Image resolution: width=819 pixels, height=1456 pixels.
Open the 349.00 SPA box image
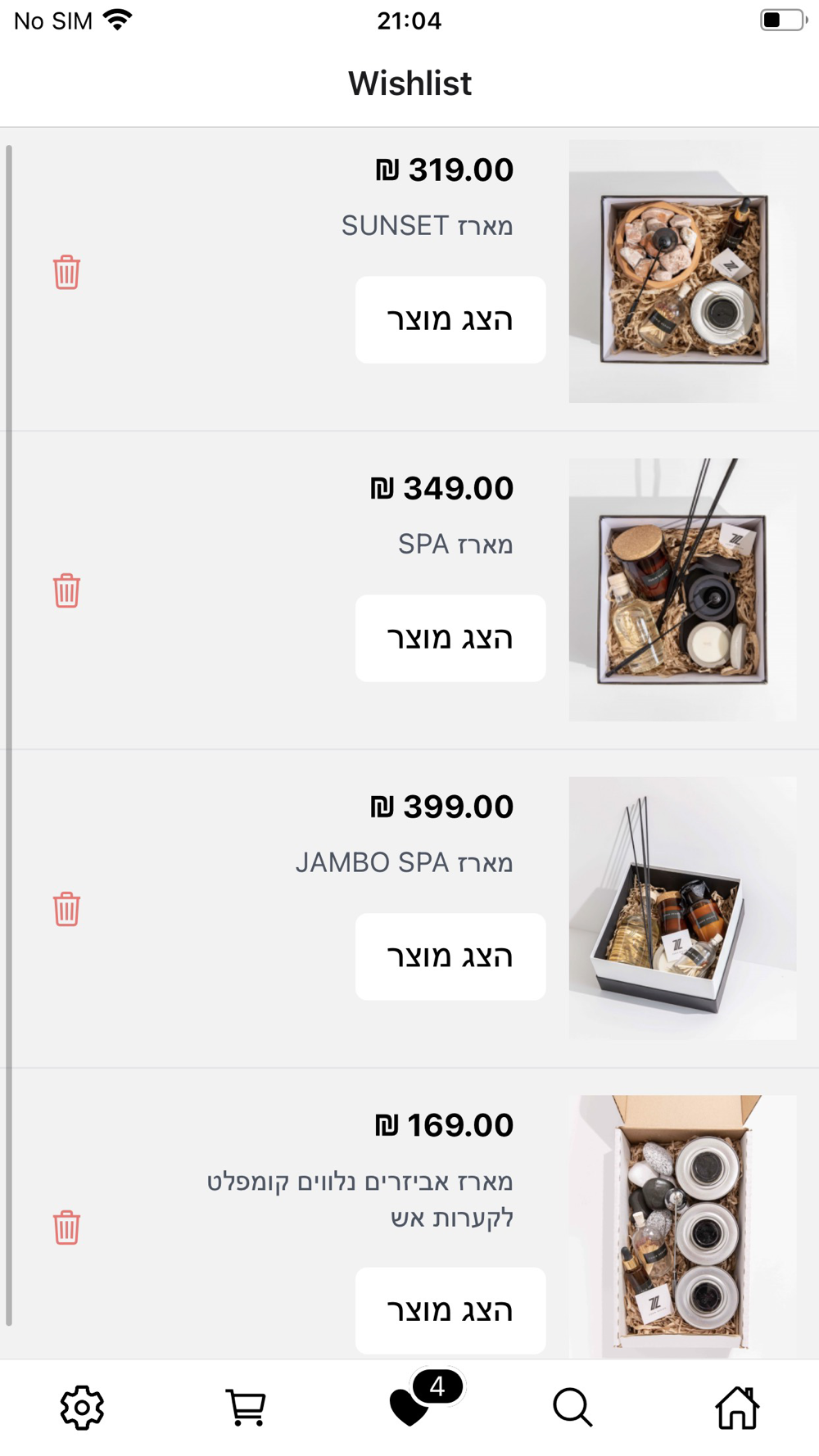coord(682,590)
